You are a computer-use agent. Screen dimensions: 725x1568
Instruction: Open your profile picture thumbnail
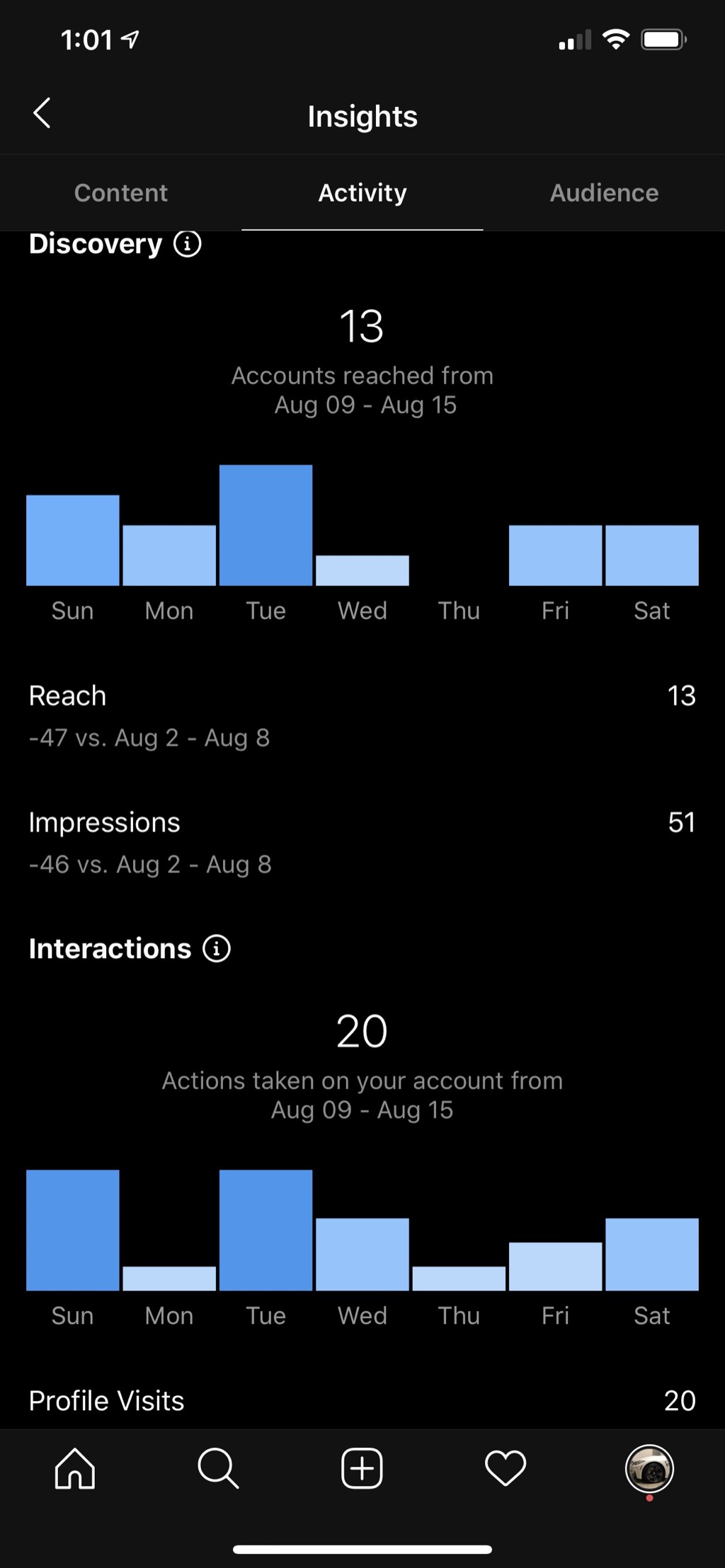(x=651, y=1470)
